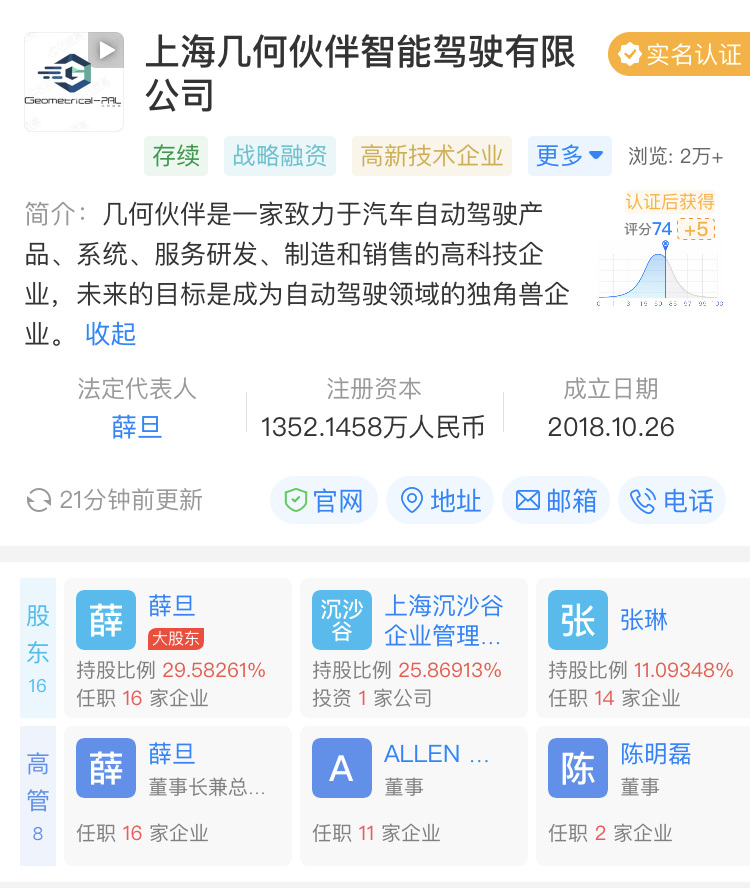750x888 pixels.
Task: Click the 薛 avatar icon of shareholder 薛旦
Action: (105, 620)
